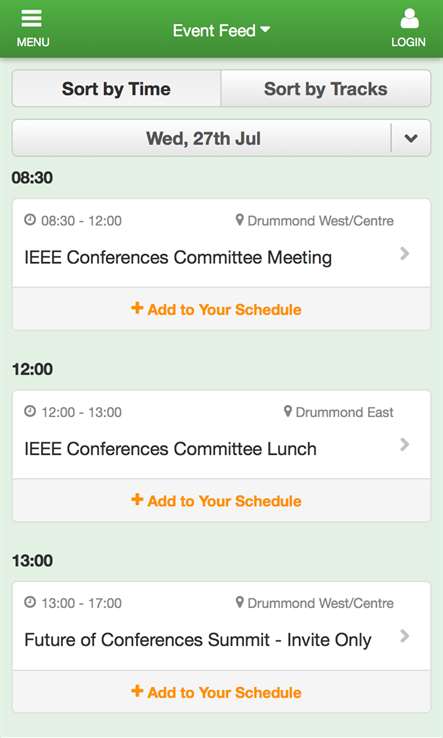Add Future of Conferences Summit to schedule
443x738 pixels.
pos(221,692)
